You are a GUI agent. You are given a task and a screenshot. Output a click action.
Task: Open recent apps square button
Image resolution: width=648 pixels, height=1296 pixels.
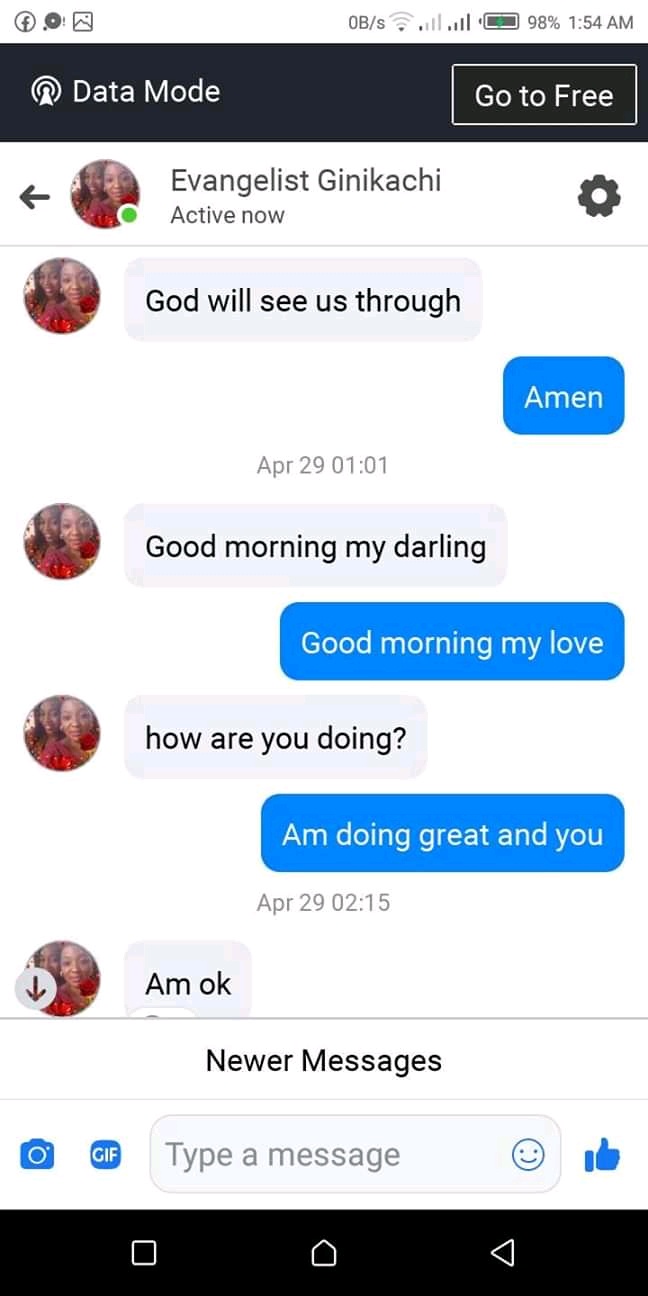tap(144, 1252)
